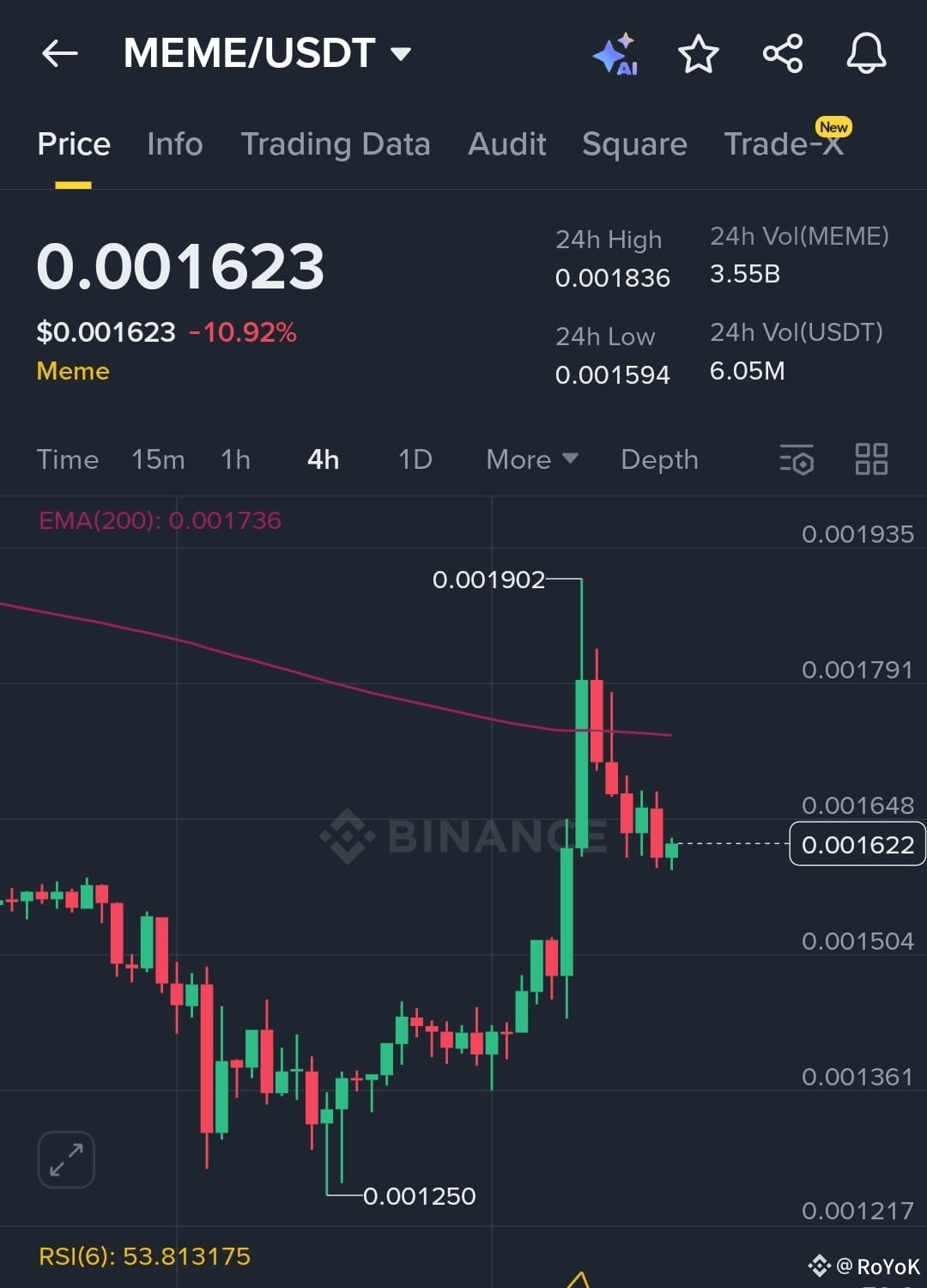Screen dimensions: 927x1288
Task: Open the Audit tab
Action: click(x=506, y=144)
